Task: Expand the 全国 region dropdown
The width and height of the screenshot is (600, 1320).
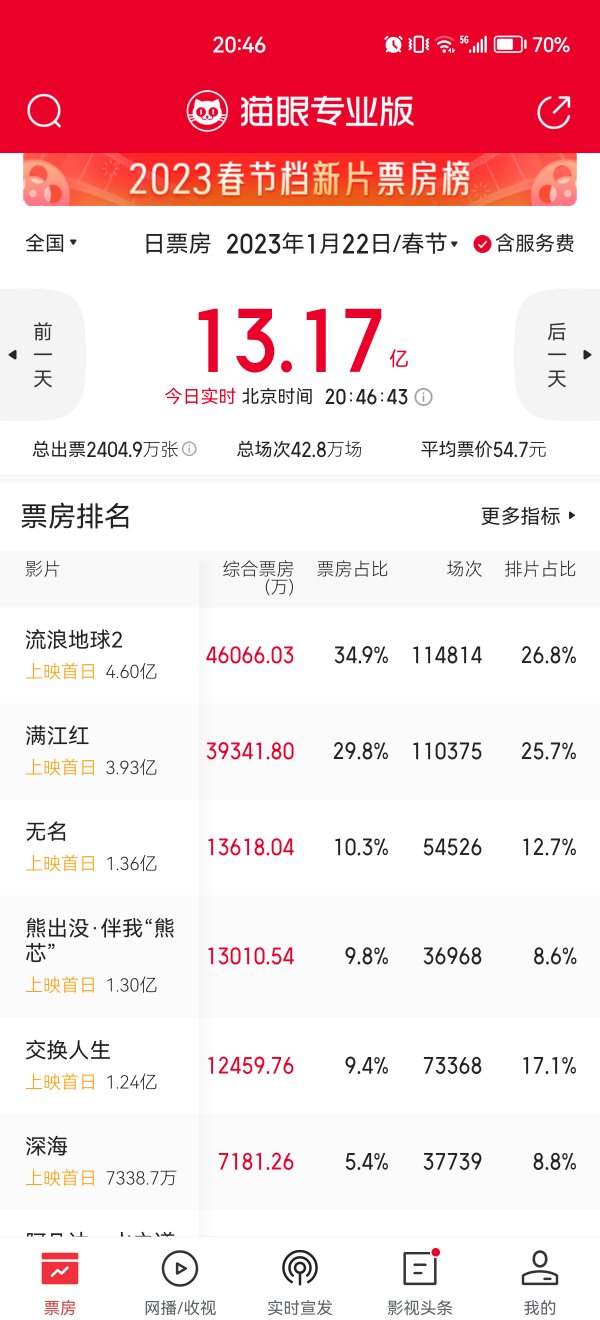Action: tap(51, 243)
